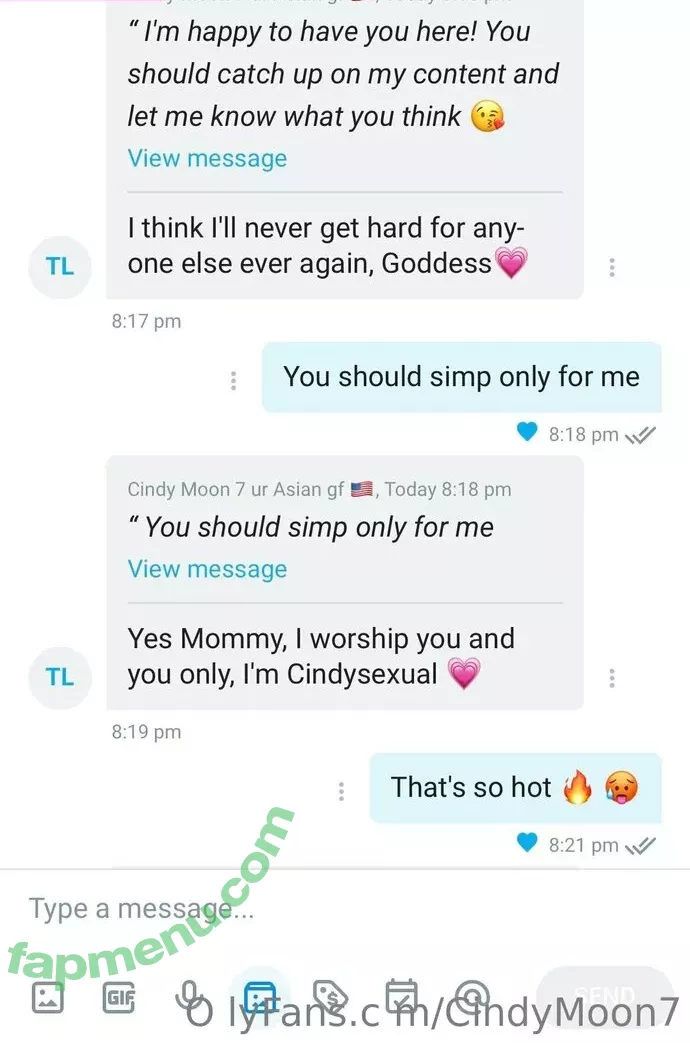This screenshot has height=1043, width=690.
Task: Record a voice message with the microphone
Action: (x=188, y=996)
